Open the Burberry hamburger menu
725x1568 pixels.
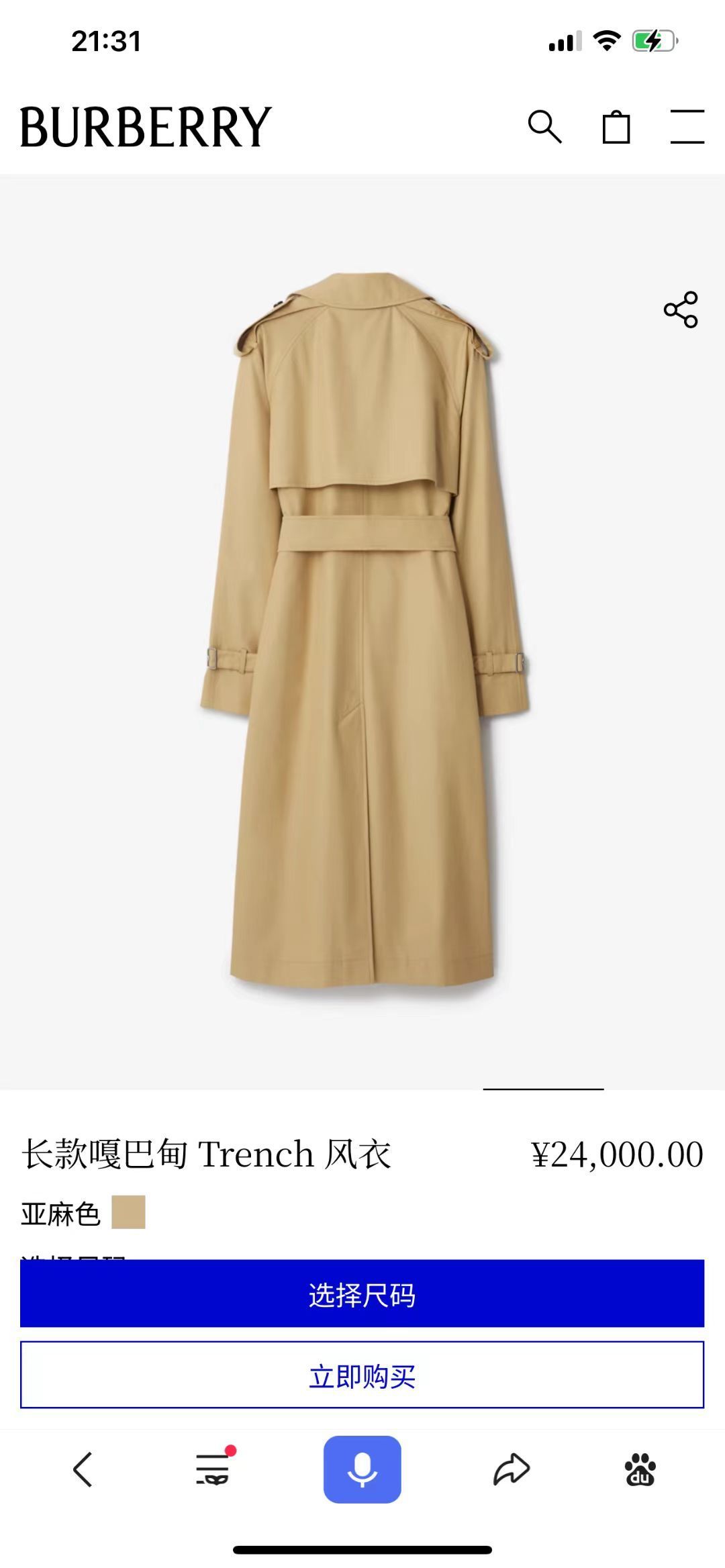687,127
